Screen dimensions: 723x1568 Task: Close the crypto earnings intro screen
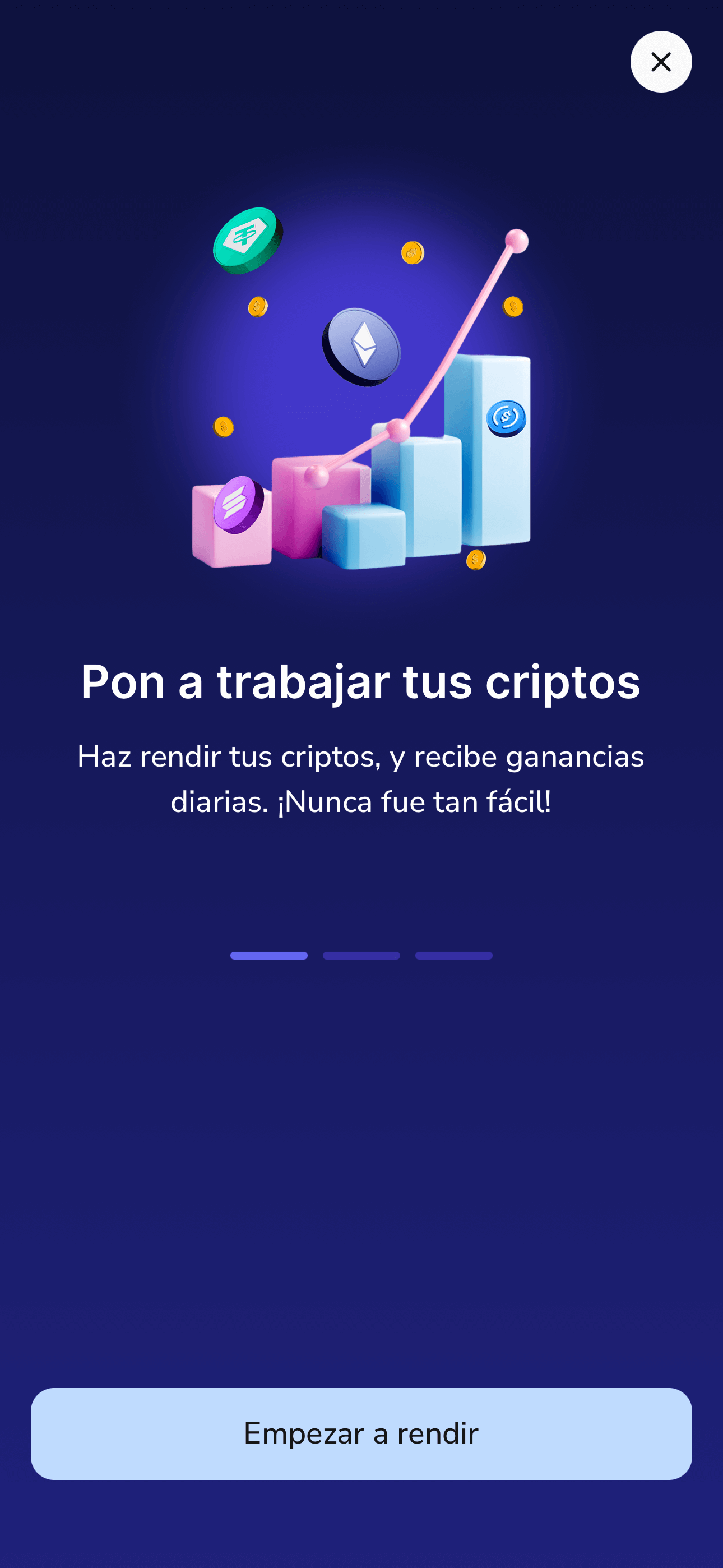click(x=661, y=62)
